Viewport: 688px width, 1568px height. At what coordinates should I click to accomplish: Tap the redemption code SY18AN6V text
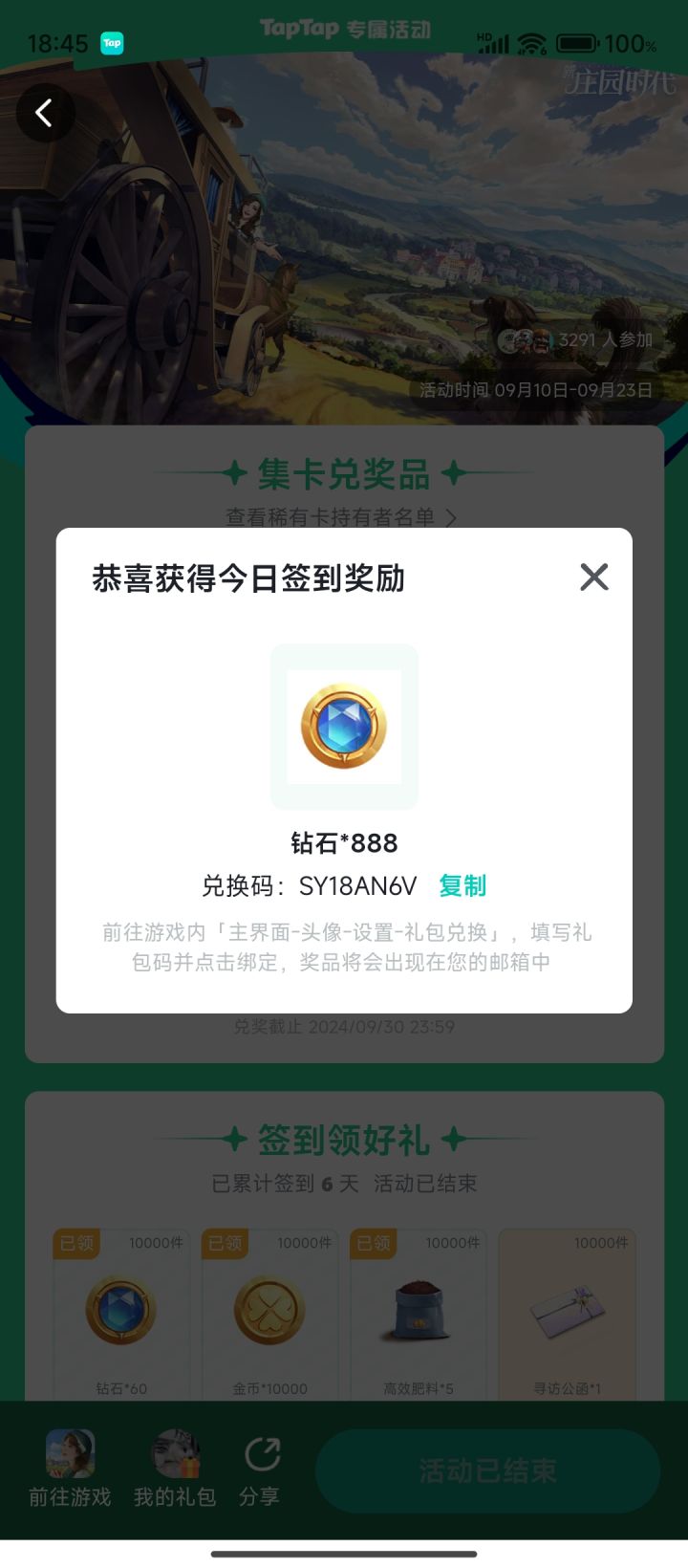[361, 885]
